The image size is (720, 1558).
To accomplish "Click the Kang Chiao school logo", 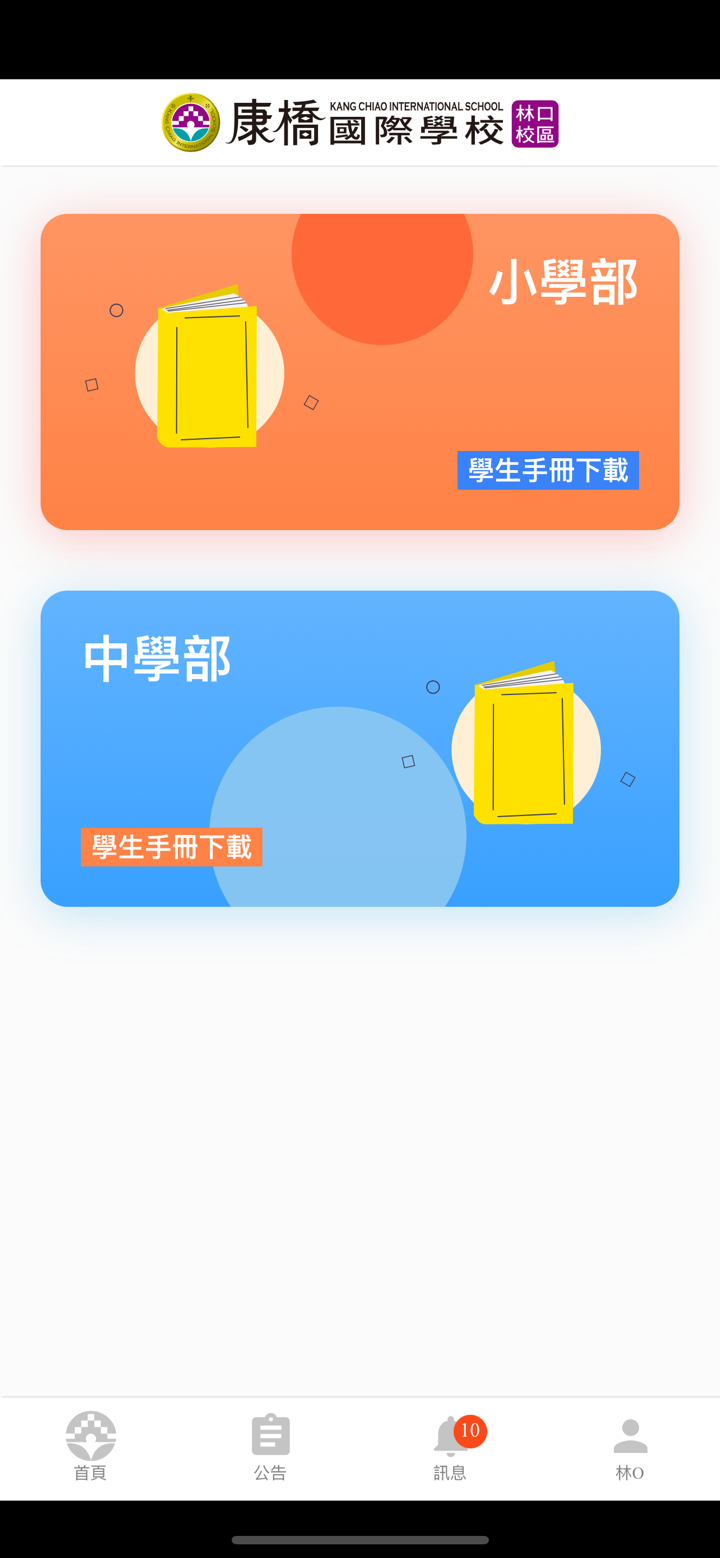I will coord(190,122).
